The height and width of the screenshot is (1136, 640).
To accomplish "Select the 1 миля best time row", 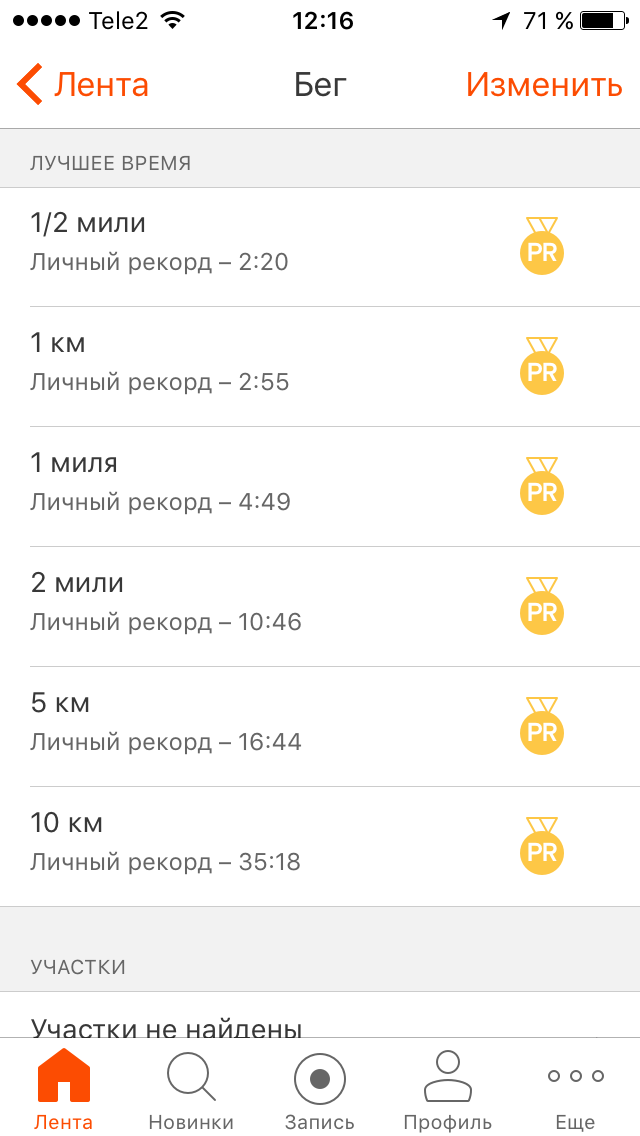I will click(320, 487).
